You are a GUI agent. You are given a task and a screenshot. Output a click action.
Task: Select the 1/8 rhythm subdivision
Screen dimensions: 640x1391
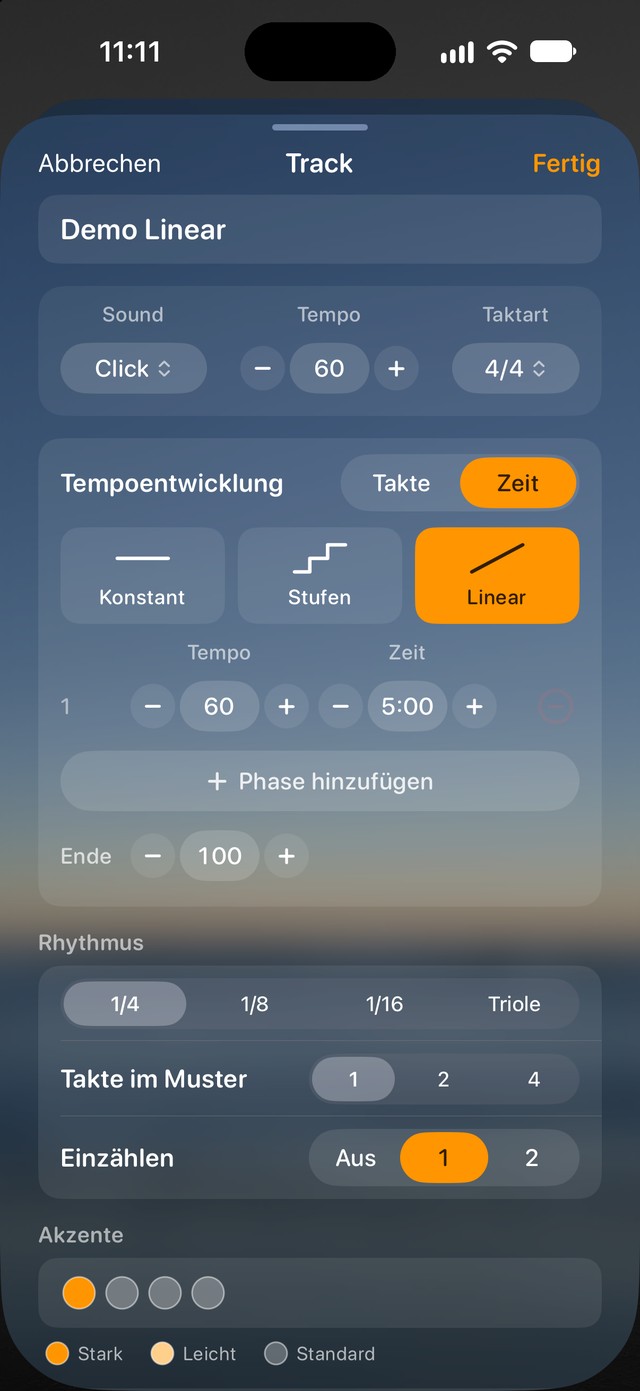point(255,1004)
